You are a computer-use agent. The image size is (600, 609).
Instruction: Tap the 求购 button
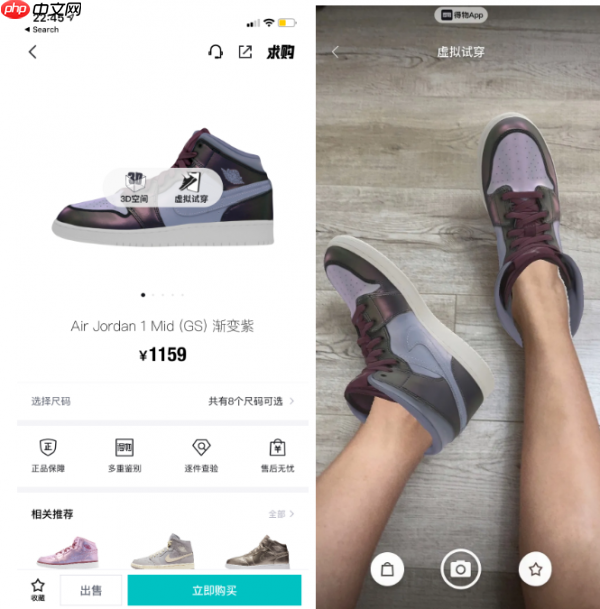(x=281, y=52)
